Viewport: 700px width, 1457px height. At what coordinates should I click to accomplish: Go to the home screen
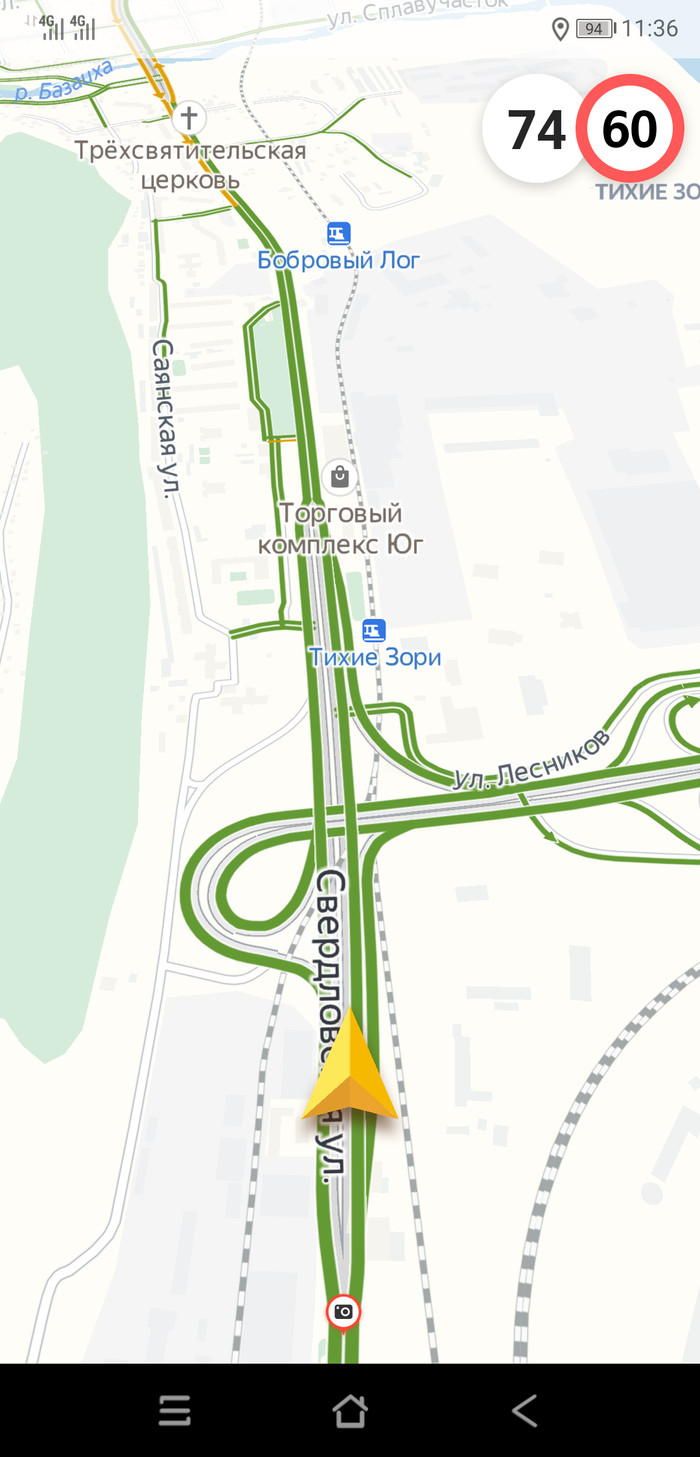pos(350,1410)
